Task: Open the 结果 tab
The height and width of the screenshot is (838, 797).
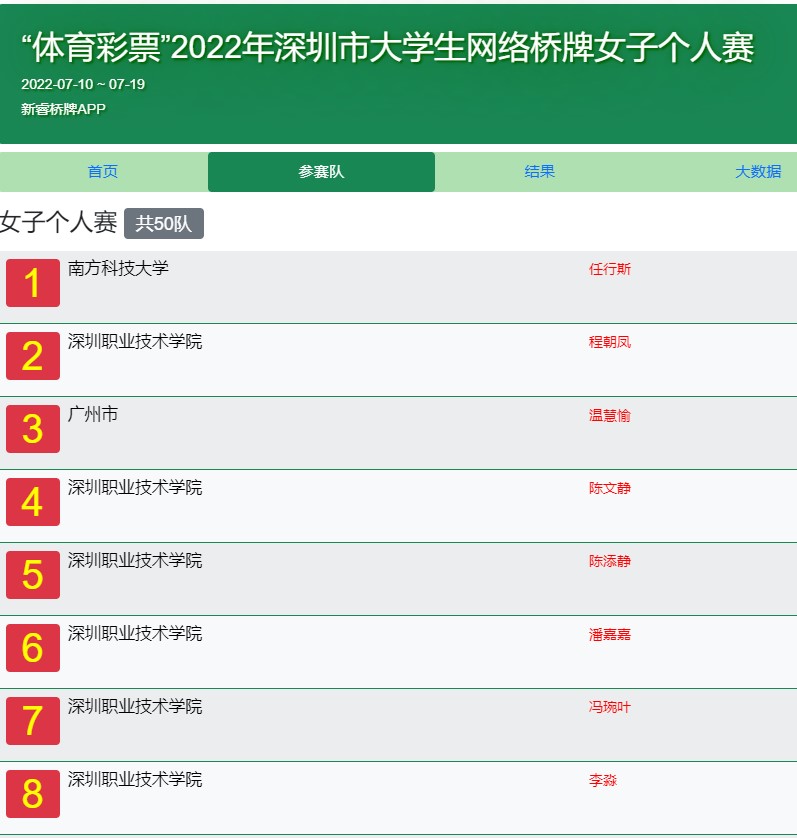Action: pos(539,172)
